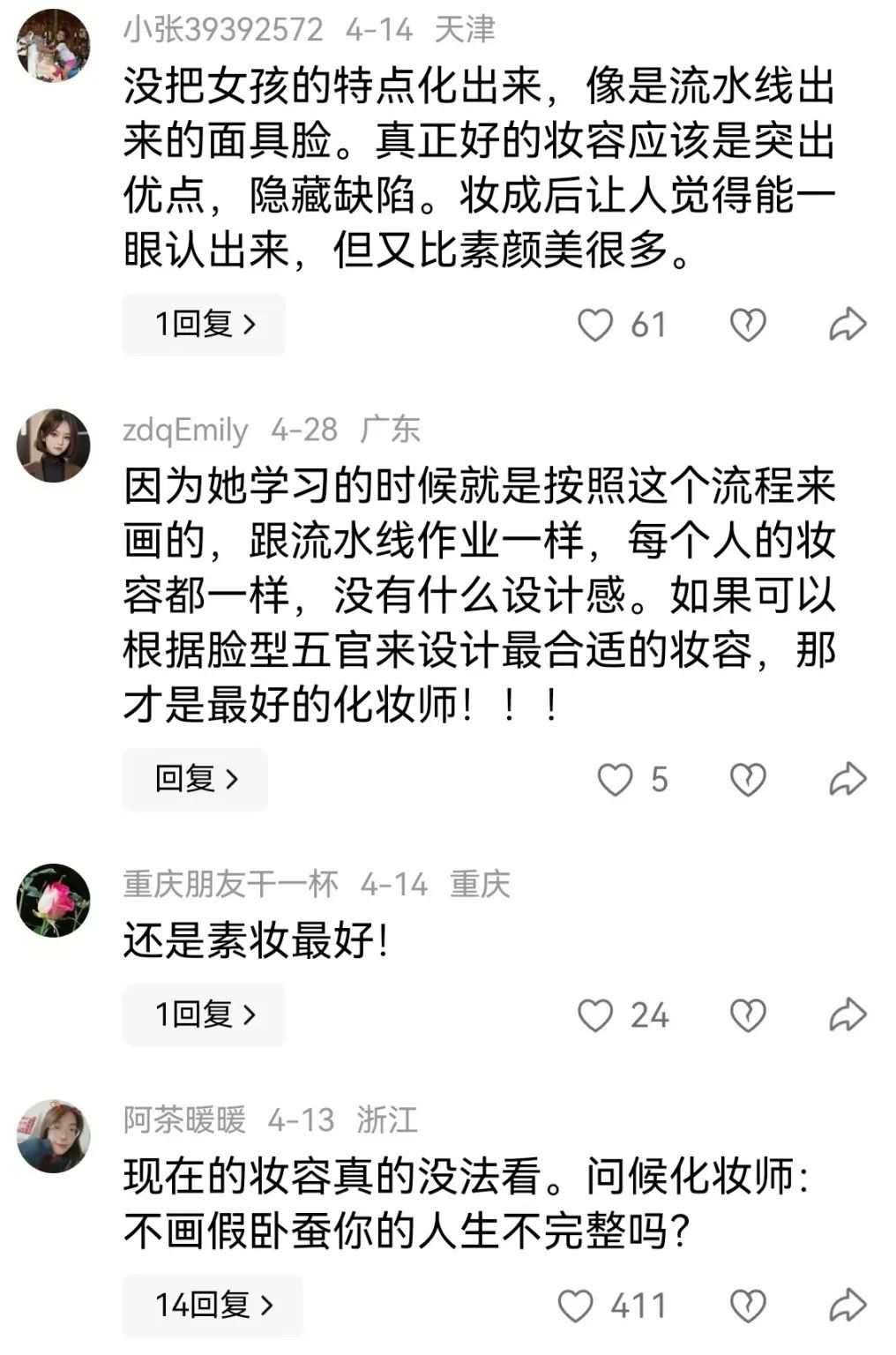Open zdqEmily's profile avatar

pos(53,445)
